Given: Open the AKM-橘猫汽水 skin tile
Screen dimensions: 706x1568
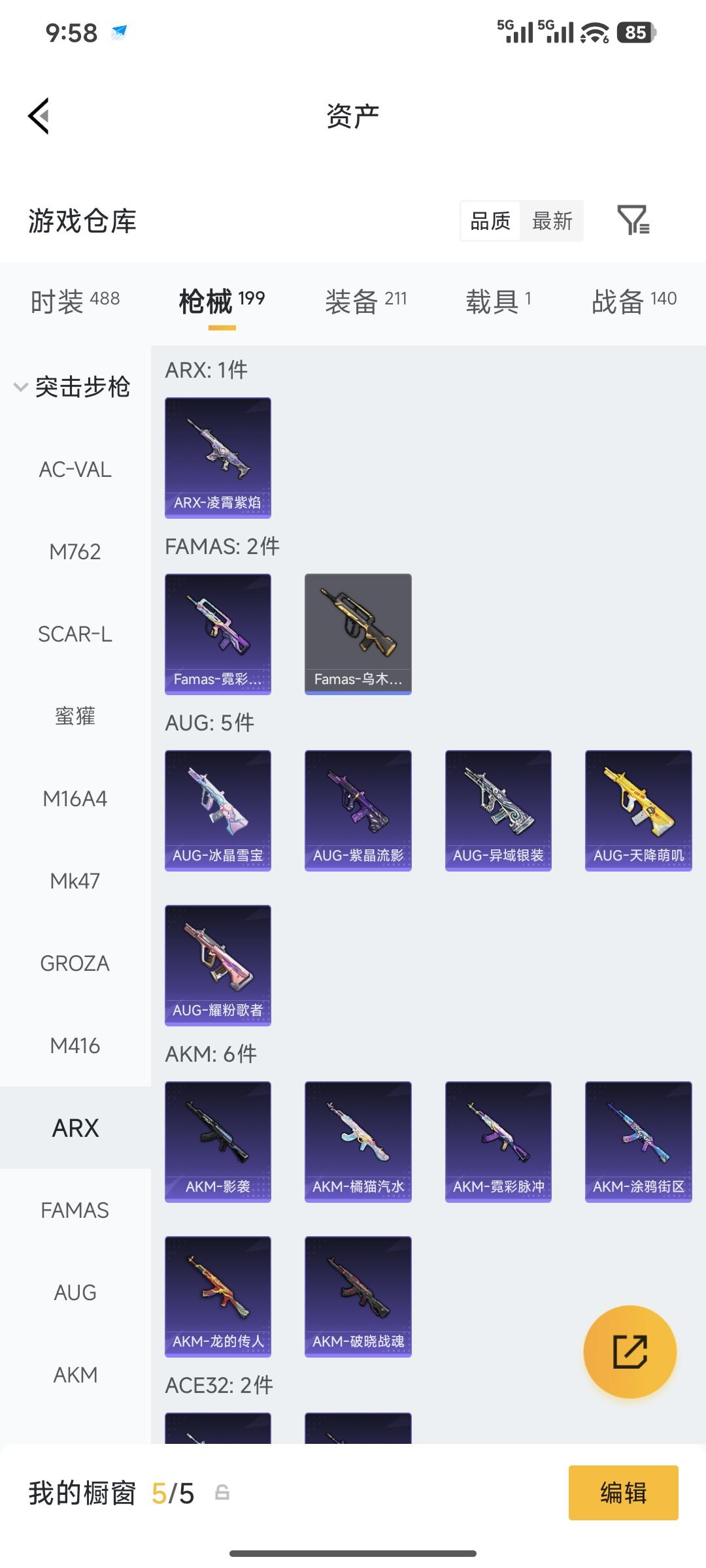Looking at the screenshot, I should tap(358, 1141).
